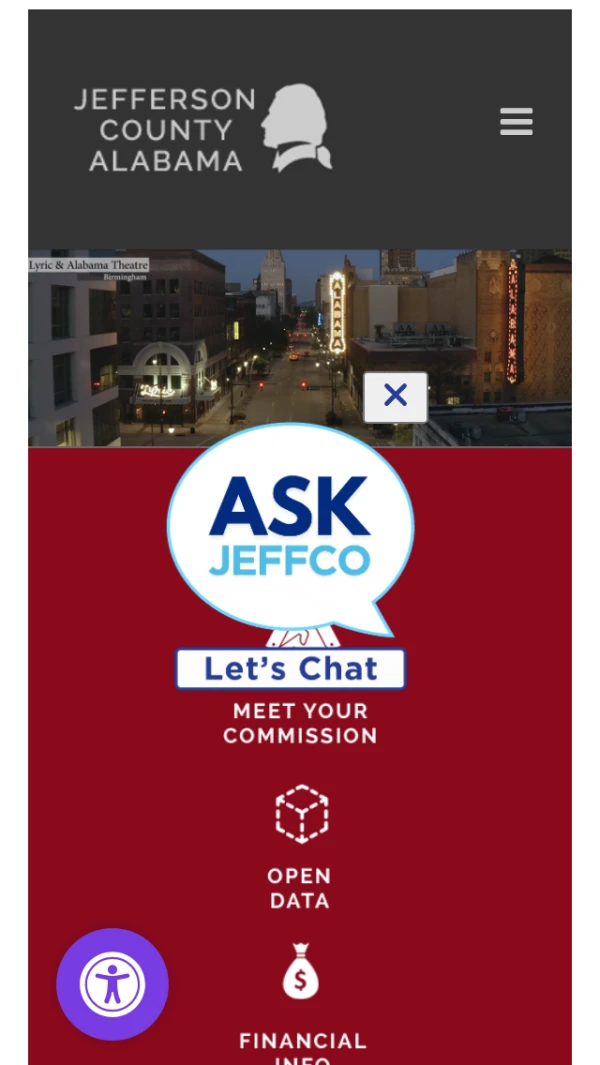Open the accessibility options widget
Image resolution: width=600 pixels, height=1065 pixels.
click(x=112, y=984)
